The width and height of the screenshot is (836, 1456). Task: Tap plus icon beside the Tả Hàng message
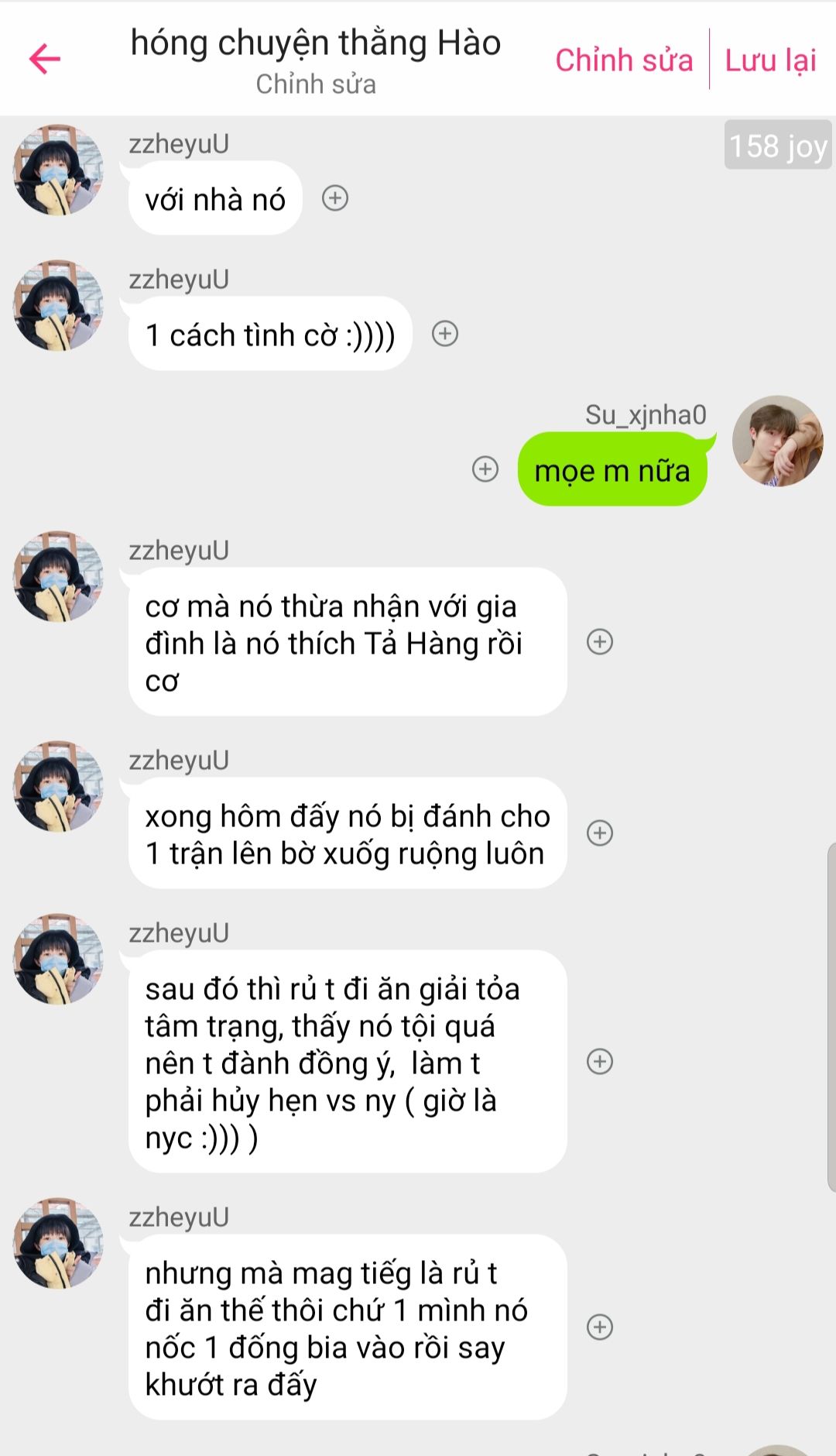(600, 641)
